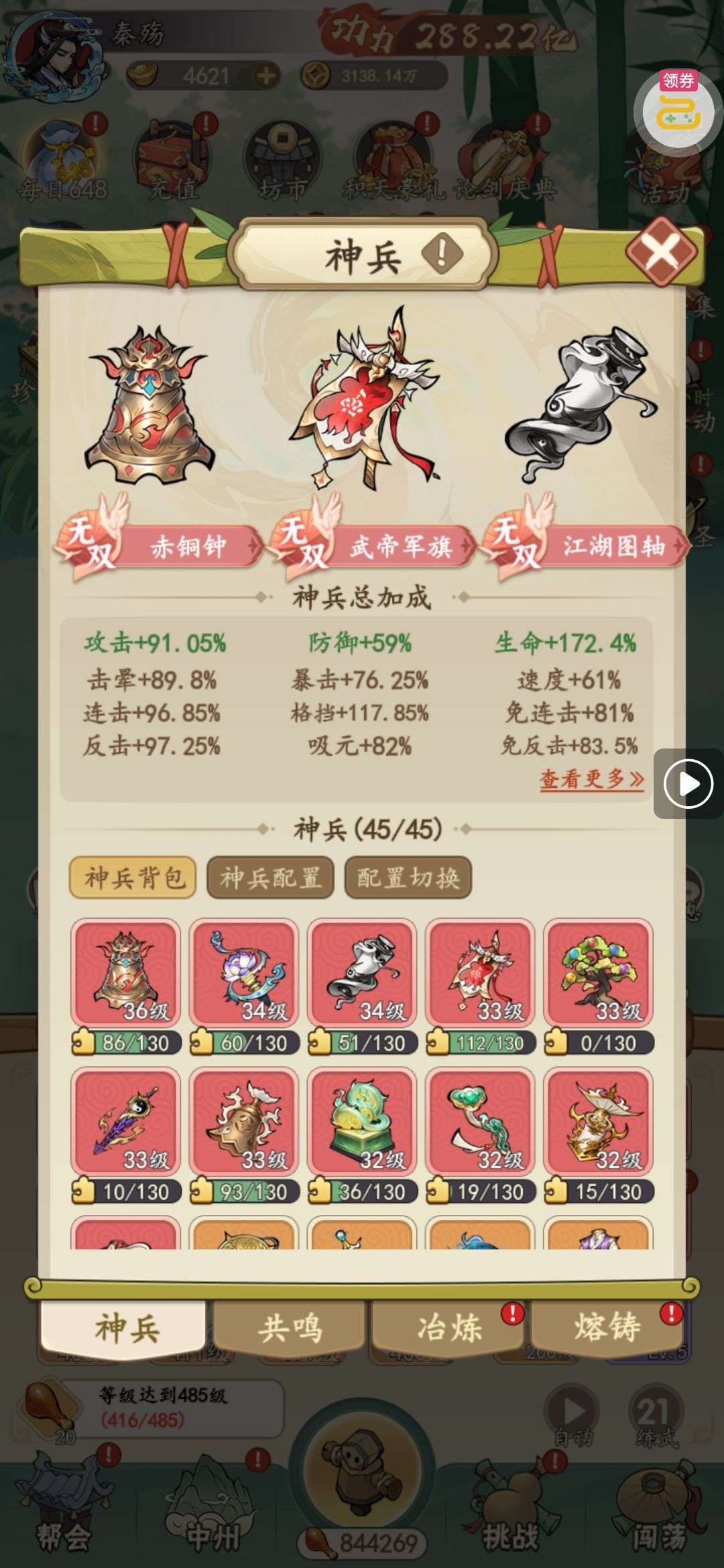
Task: Open the level 36 bell item 86/130
Action: click(x=125, y=973)
